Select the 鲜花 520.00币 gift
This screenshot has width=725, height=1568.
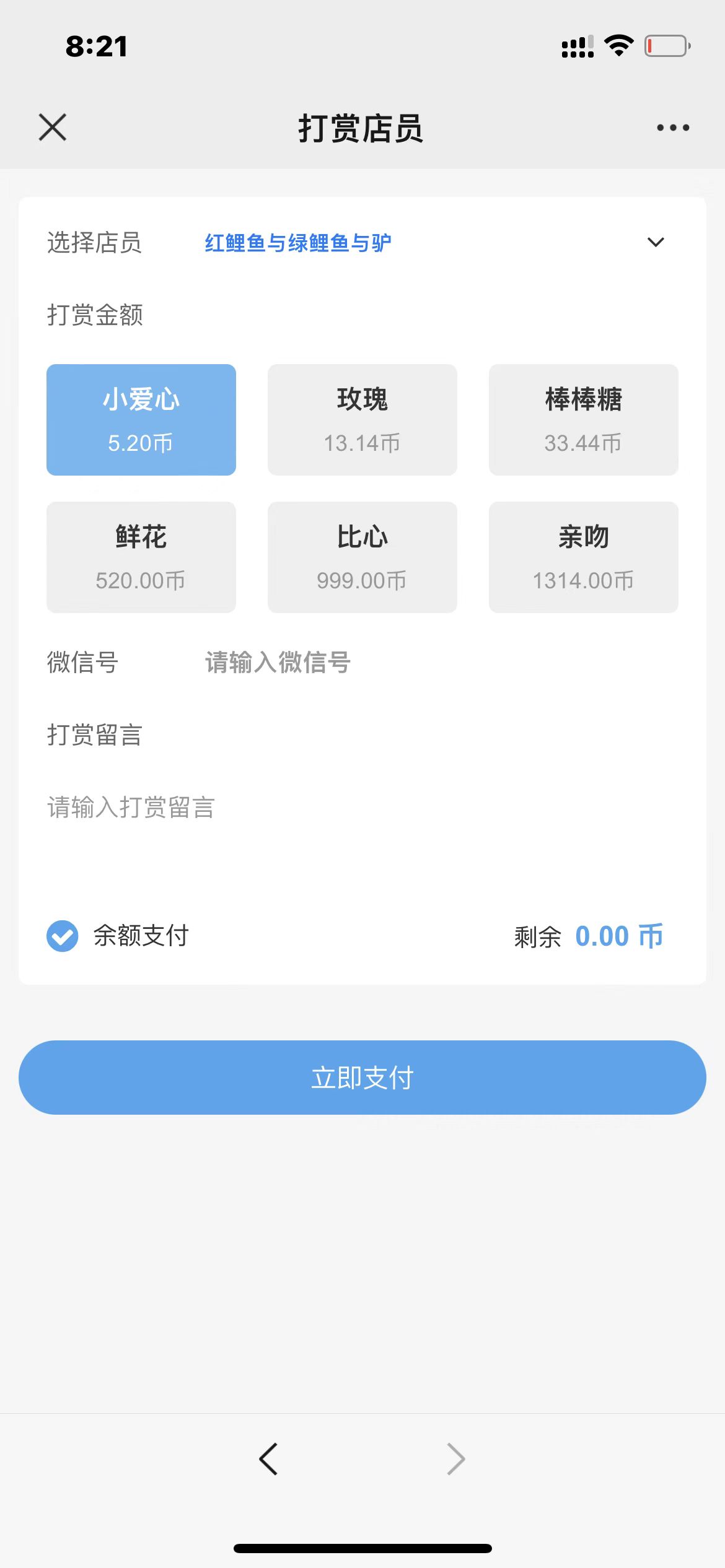pyautogui.click(x=141, y=557)
